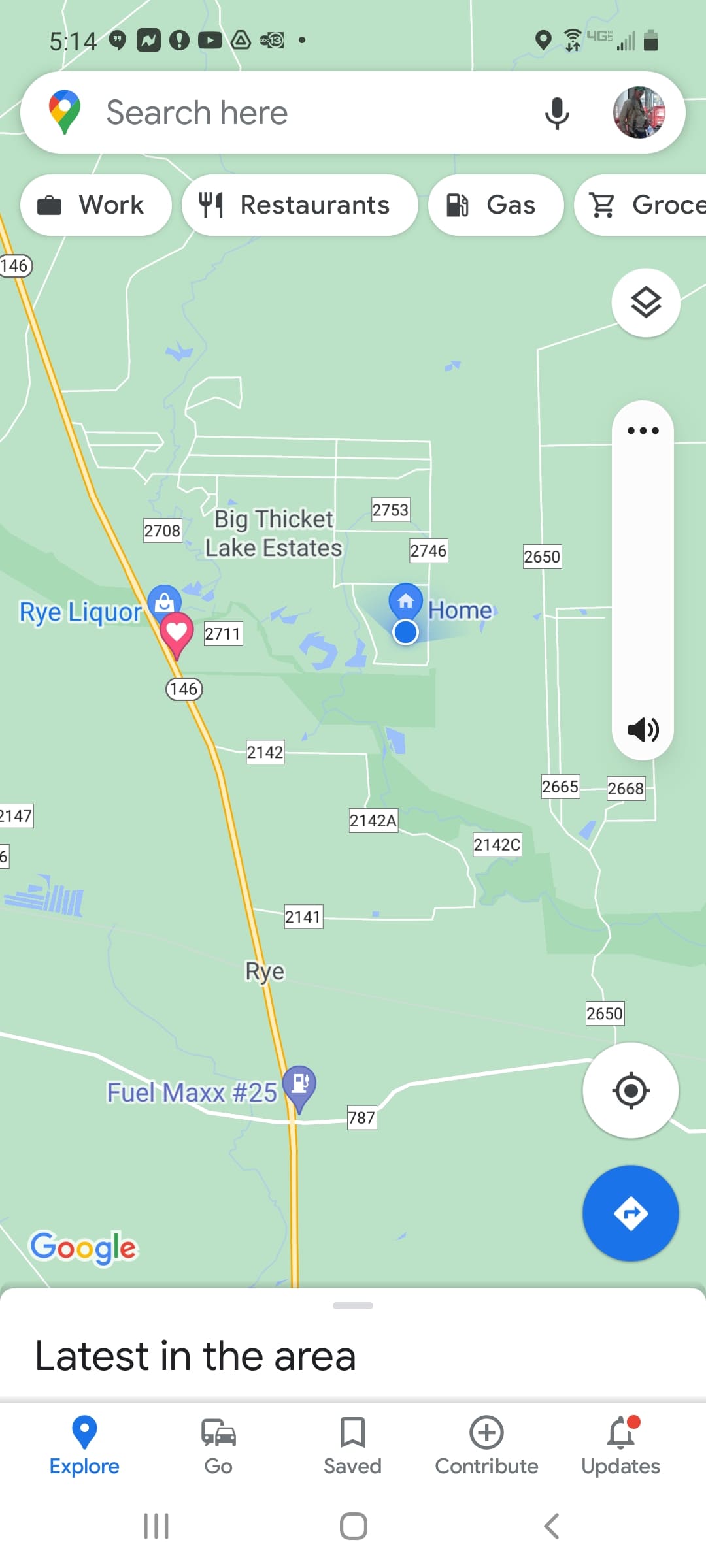Go back using system back button
This screenshot has width=706, height=1568.
pos(551,1526)
